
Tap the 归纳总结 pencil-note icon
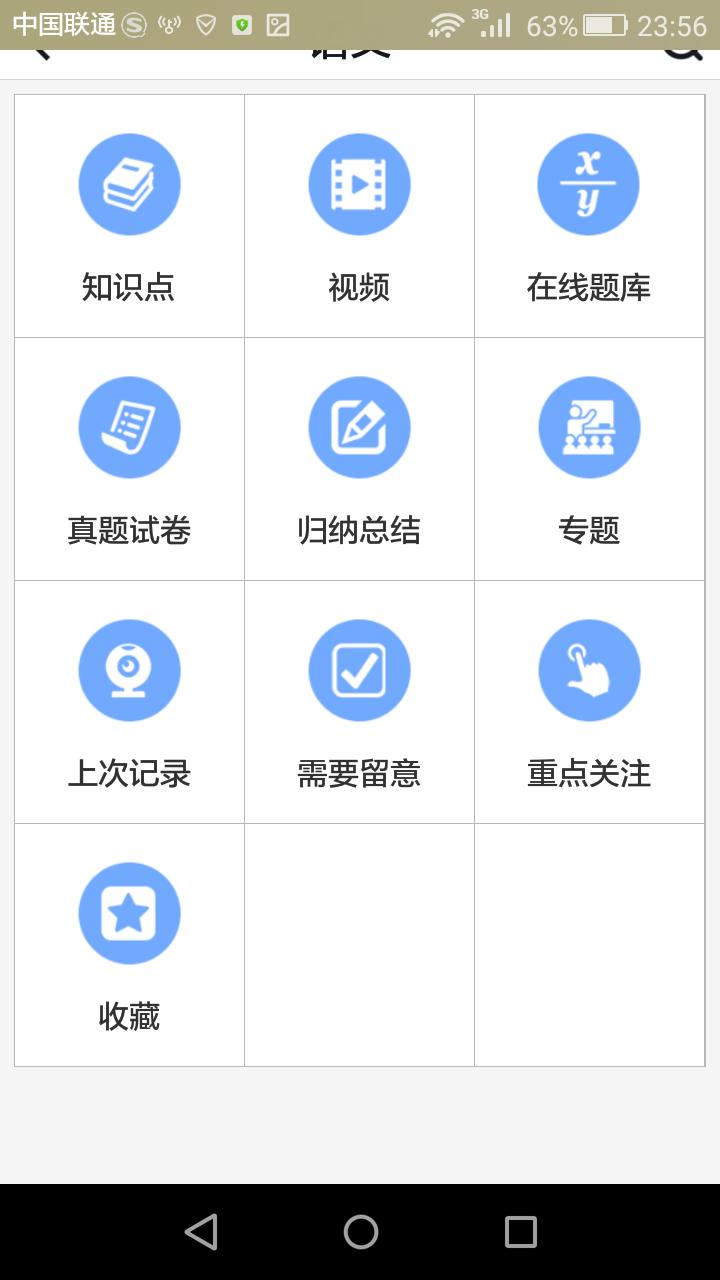359,427
